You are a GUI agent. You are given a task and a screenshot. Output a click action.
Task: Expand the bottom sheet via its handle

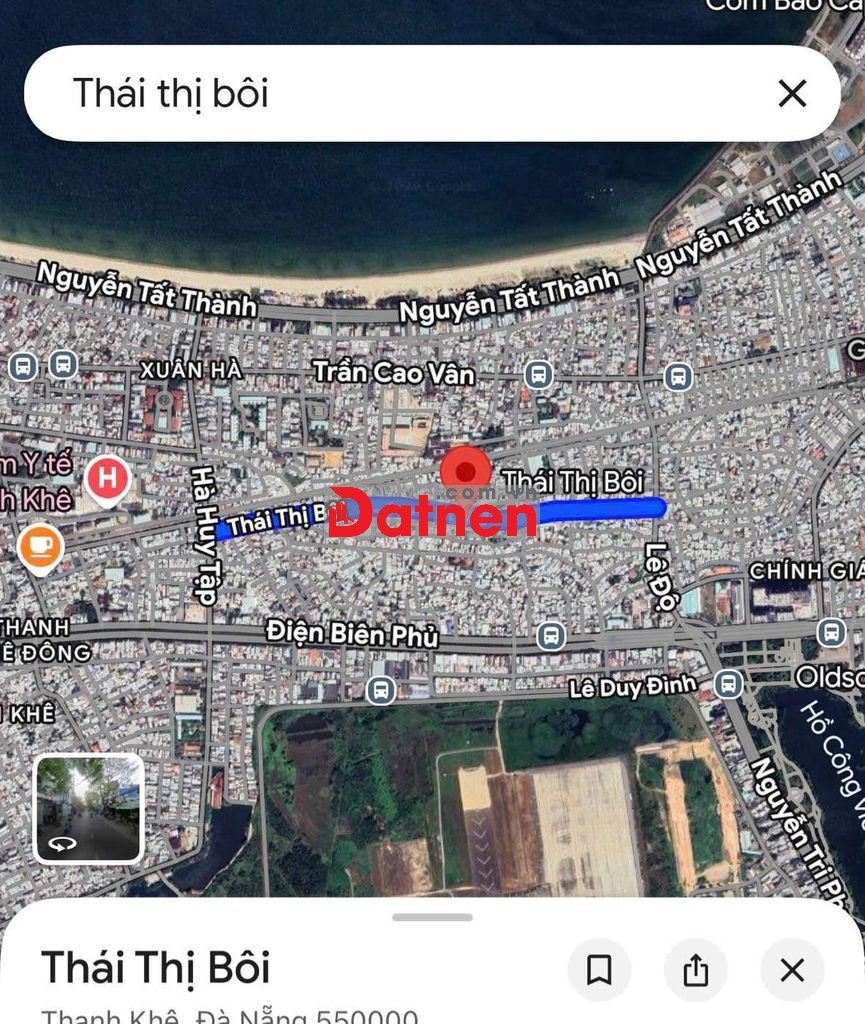tap(432, 917)
